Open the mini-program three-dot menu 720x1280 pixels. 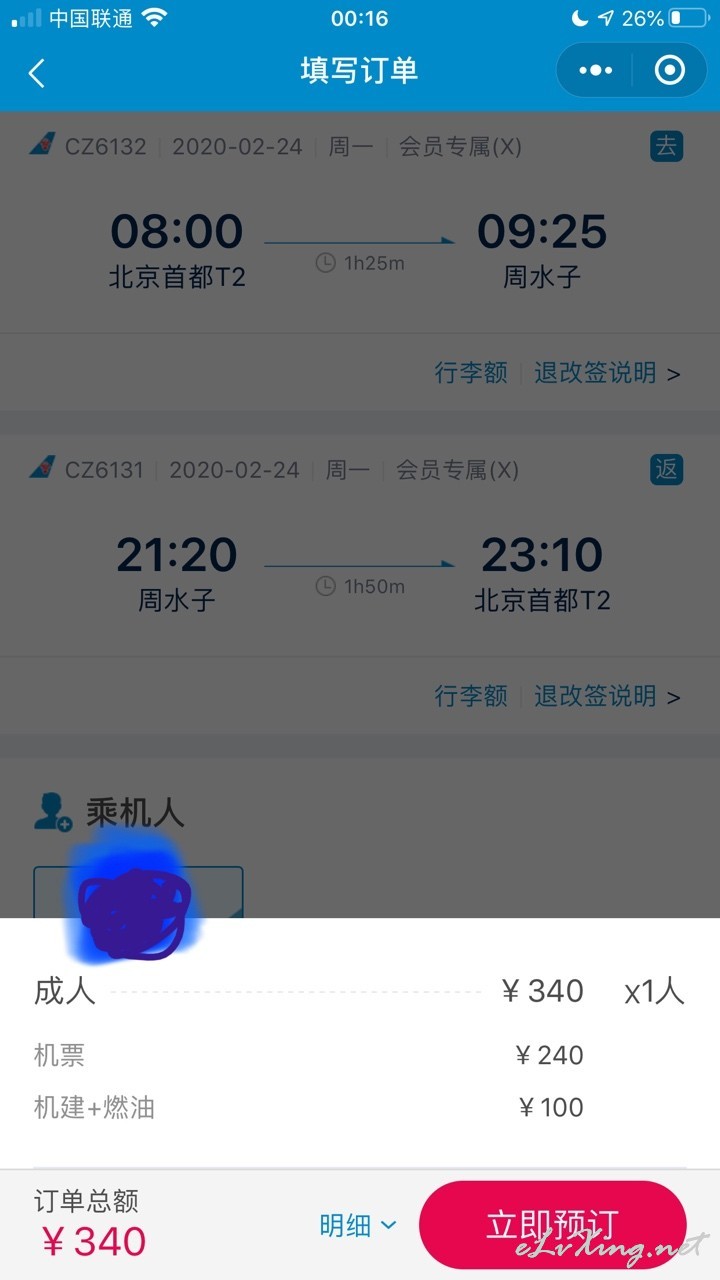tap(595, 71)
